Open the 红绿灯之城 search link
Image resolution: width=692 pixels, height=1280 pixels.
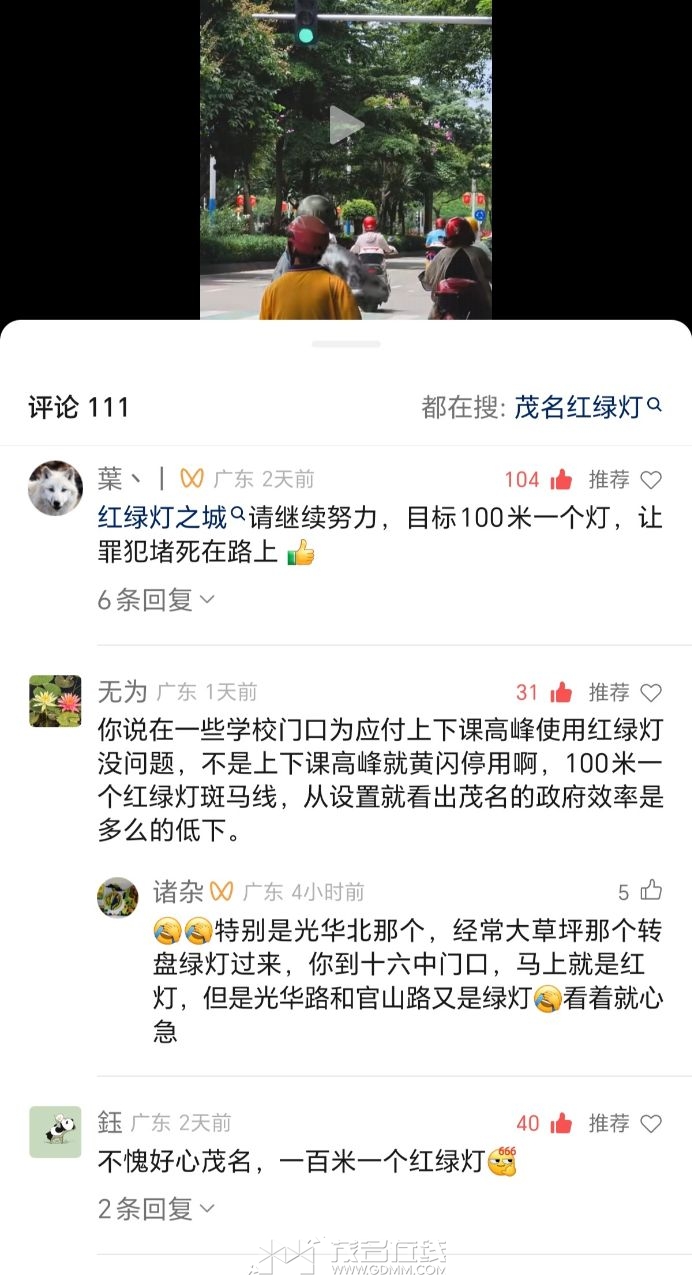tap(170, 517)
